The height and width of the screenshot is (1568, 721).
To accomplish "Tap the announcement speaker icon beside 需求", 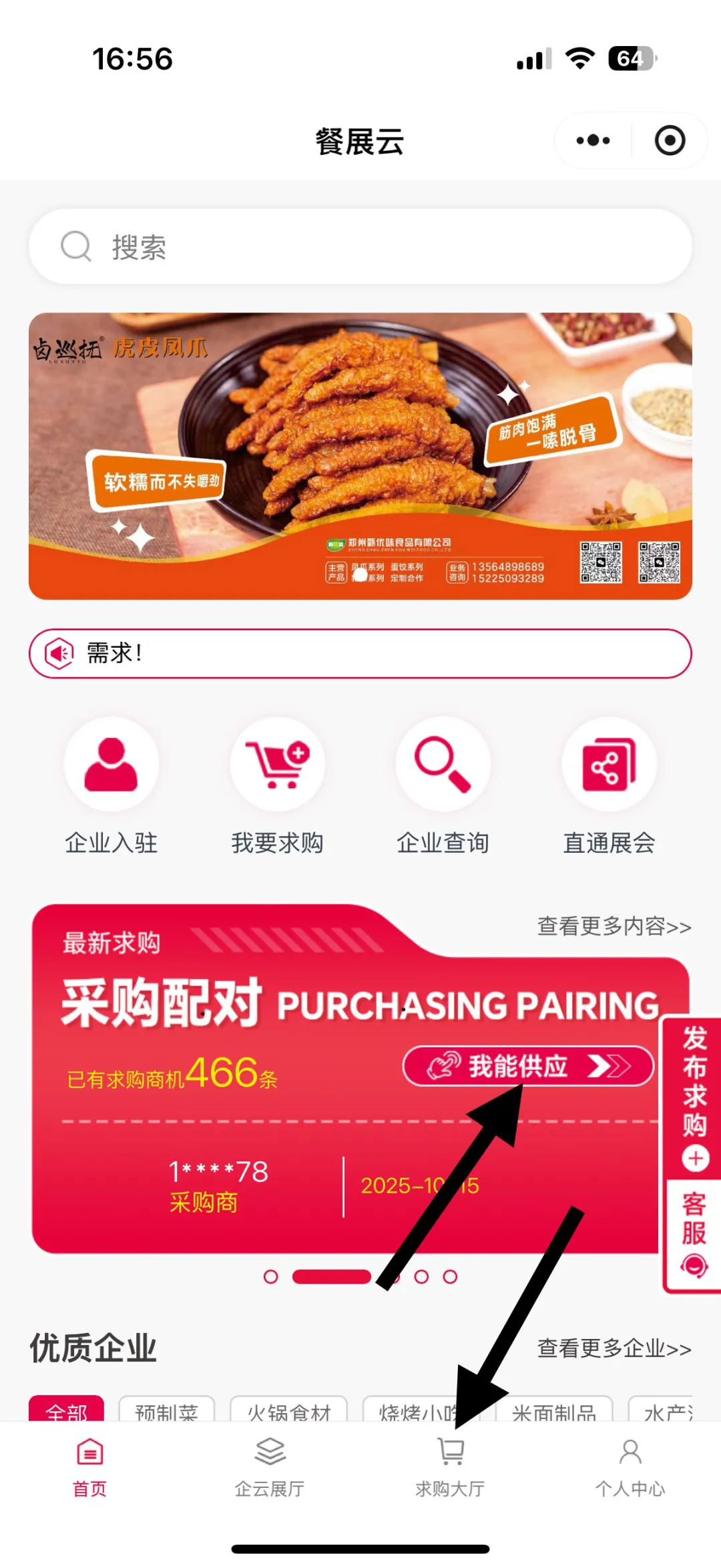I will click(x=59, y=653).
